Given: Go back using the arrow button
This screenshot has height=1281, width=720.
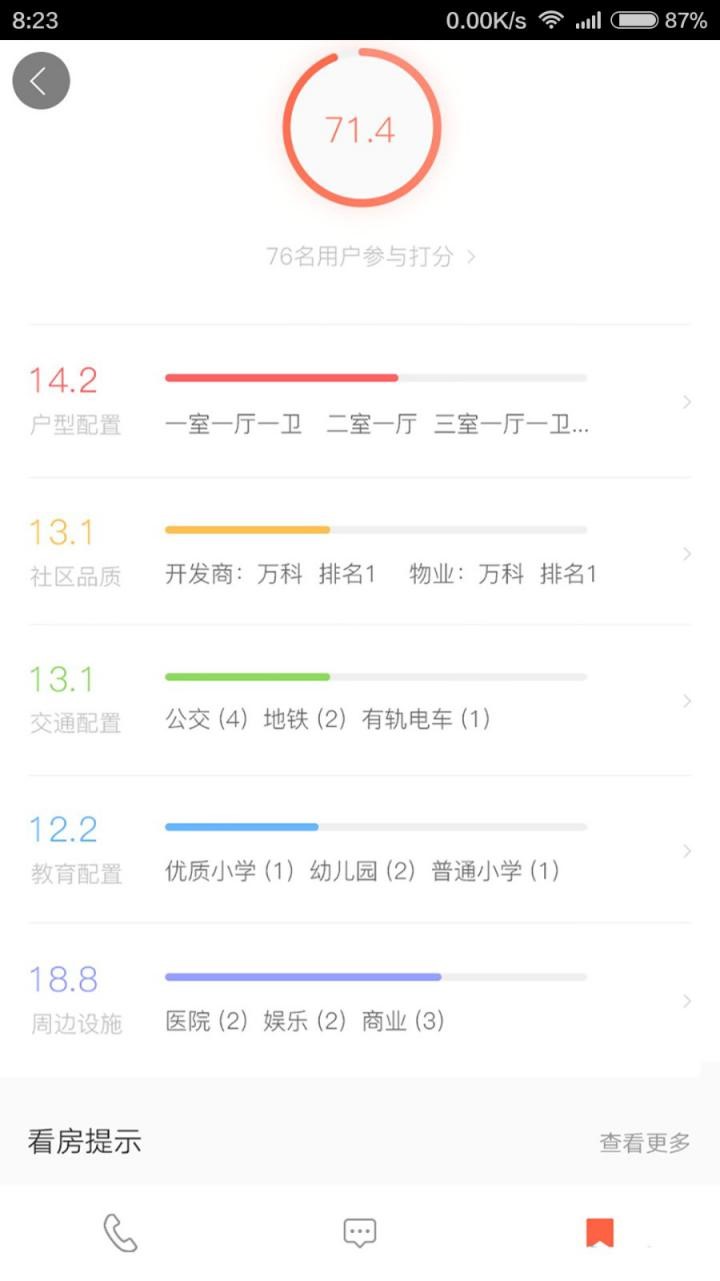Looking at the screenshot, I should click(41, 81).
